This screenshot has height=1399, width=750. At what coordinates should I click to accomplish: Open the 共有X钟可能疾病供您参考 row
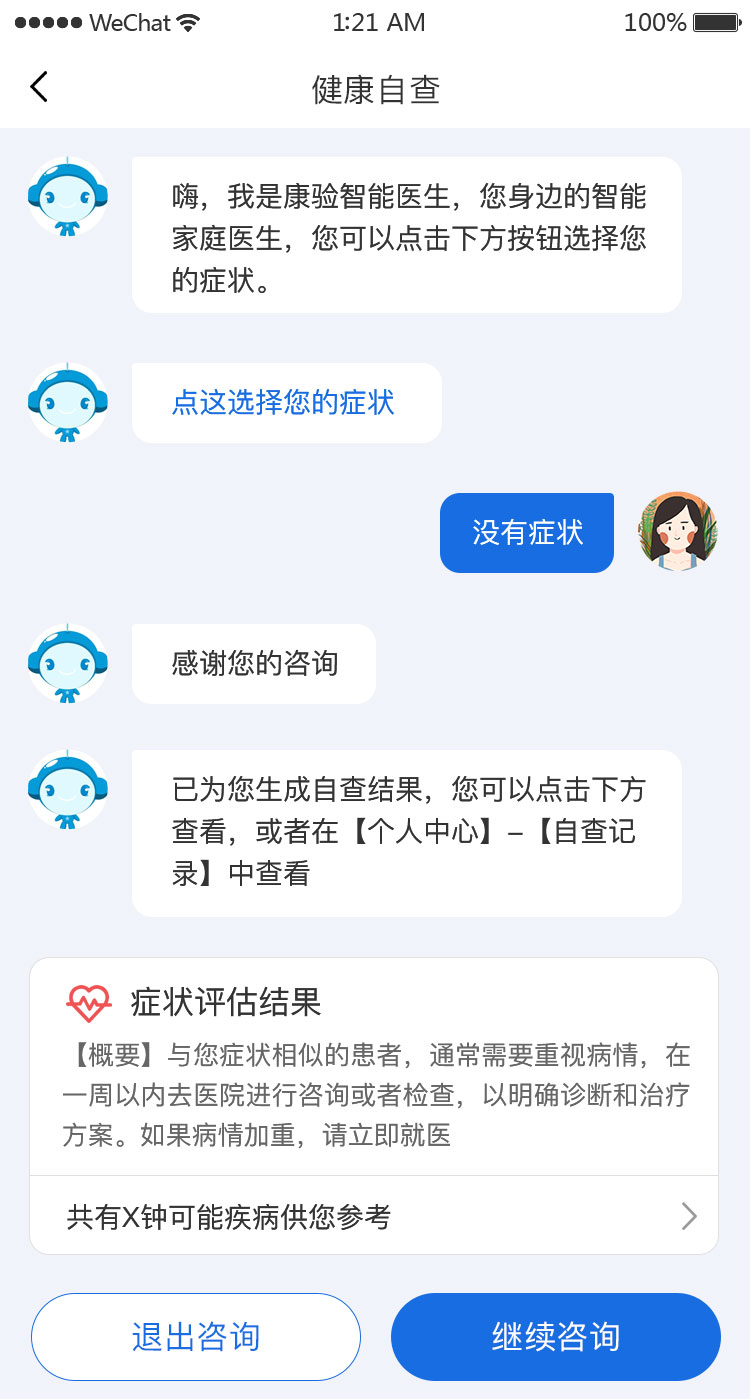pos(373,1216)
